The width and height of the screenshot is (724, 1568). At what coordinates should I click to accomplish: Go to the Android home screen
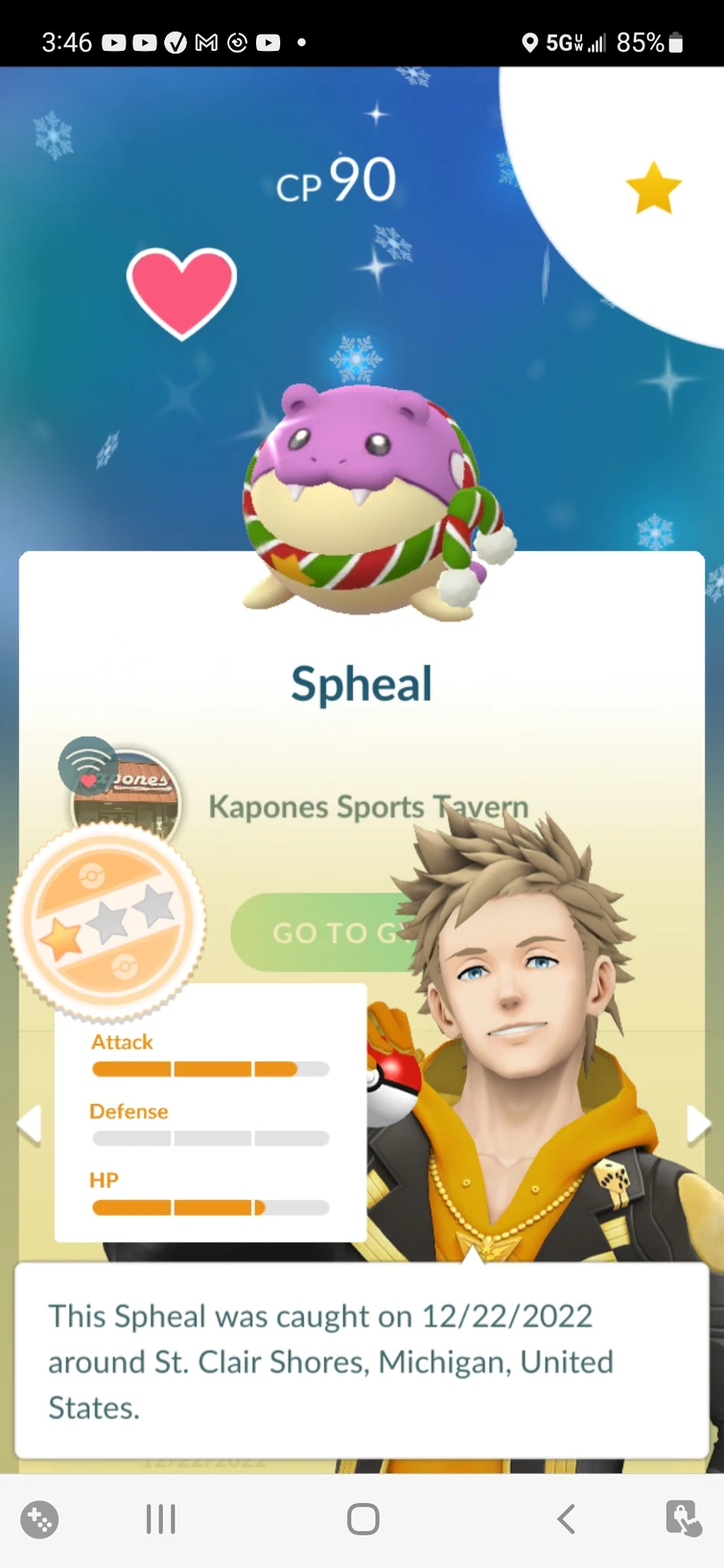pos(362,1519)
